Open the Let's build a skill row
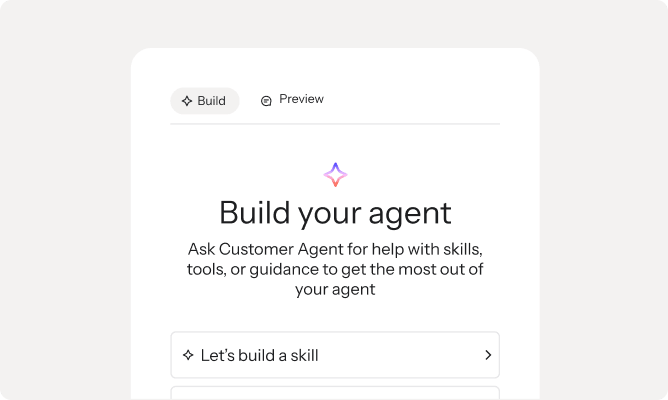The width and height of the screenshot is (668, 400). [x=335, y=355]
